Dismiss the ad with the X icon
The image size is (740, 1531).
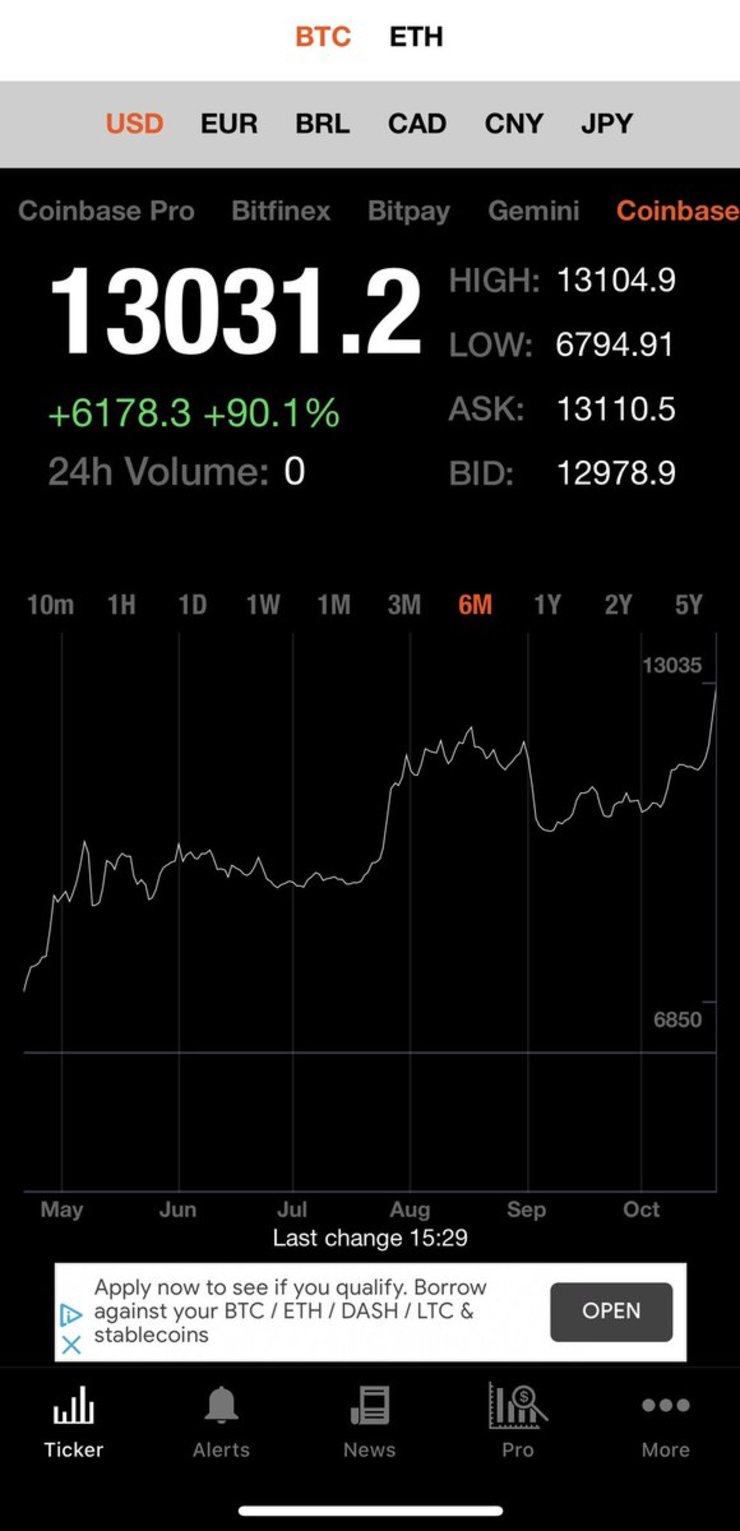(70, 1345)
